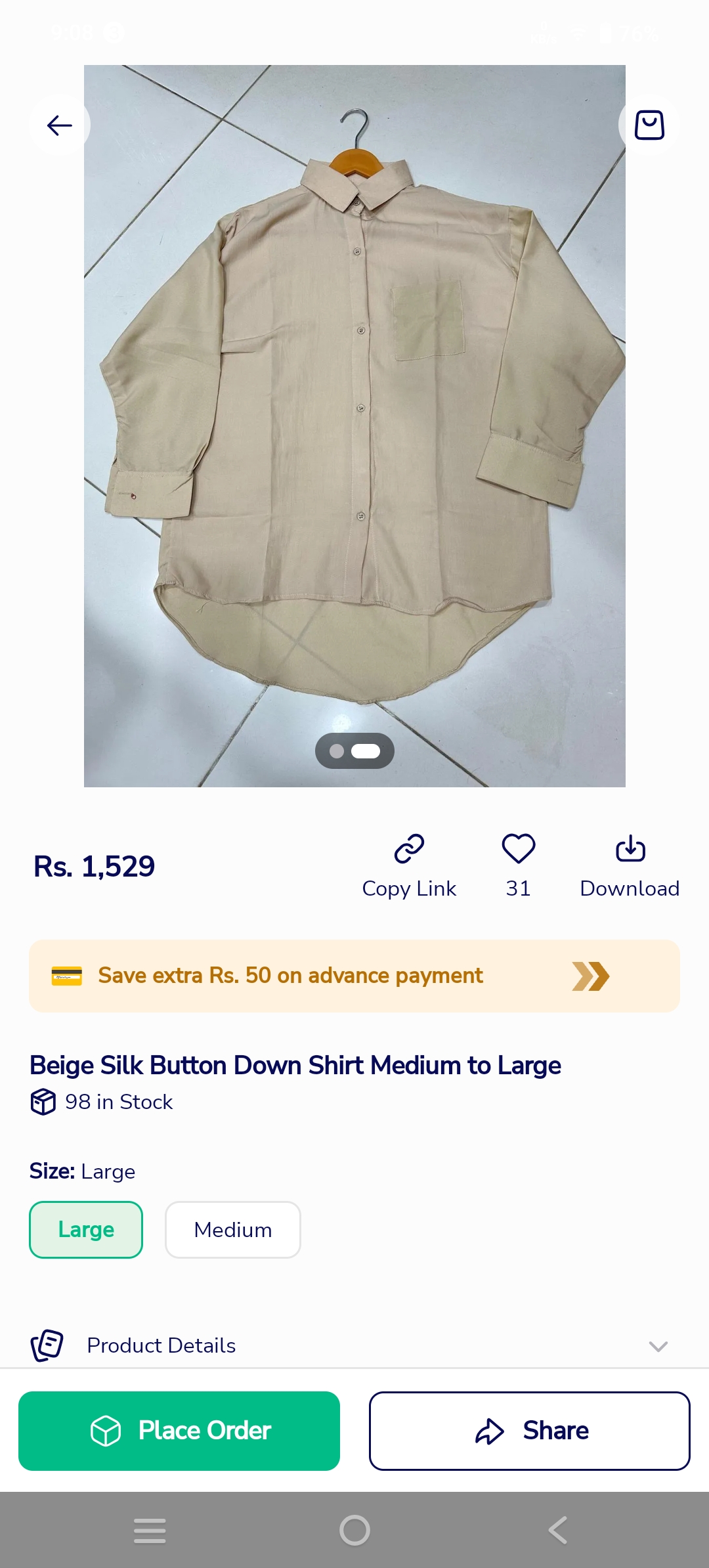Image resolution: width=709 pixels, height=1568 pixels.
Task: Share this product
Action: (x=530, y=1431)
